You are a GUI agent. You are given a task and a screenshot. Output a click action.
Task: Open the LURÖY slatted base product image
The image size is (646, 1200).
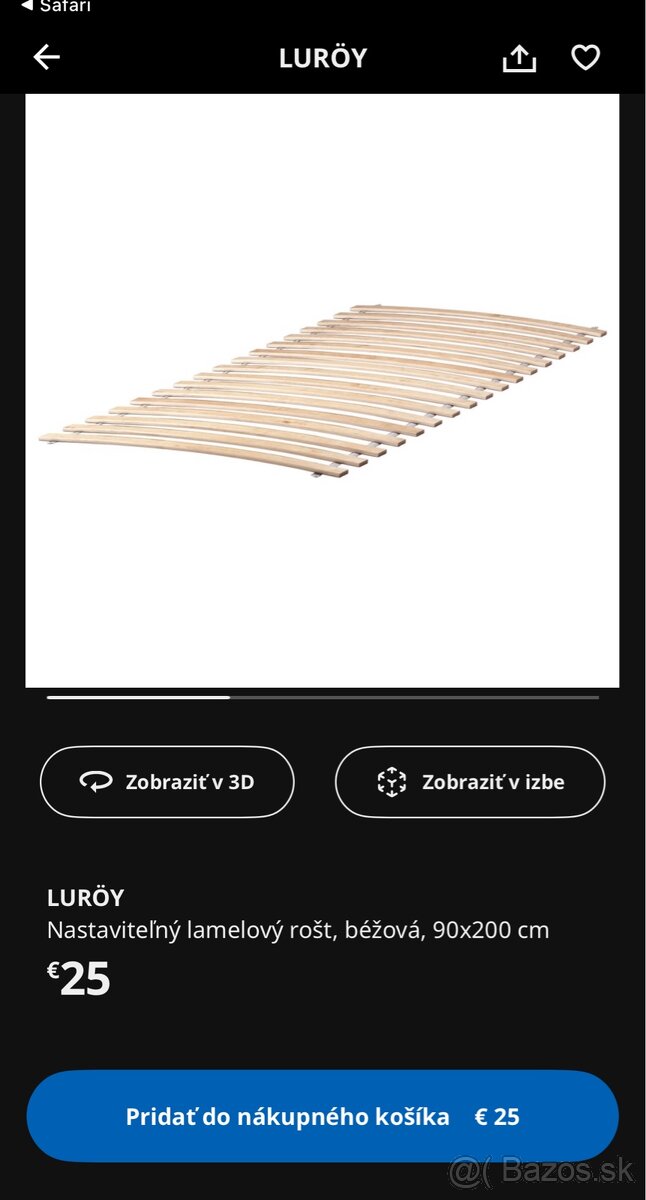(x=322, y=390)
